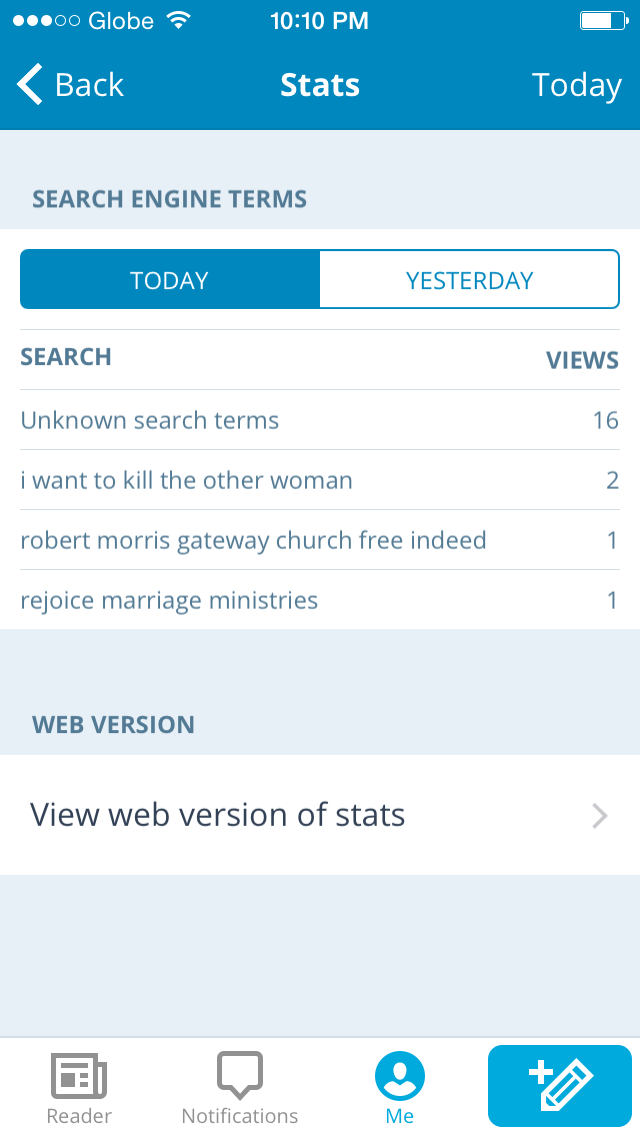Open View web version of stats
The width and height of the screenshot is (640, 1136).
pos(320,815)
